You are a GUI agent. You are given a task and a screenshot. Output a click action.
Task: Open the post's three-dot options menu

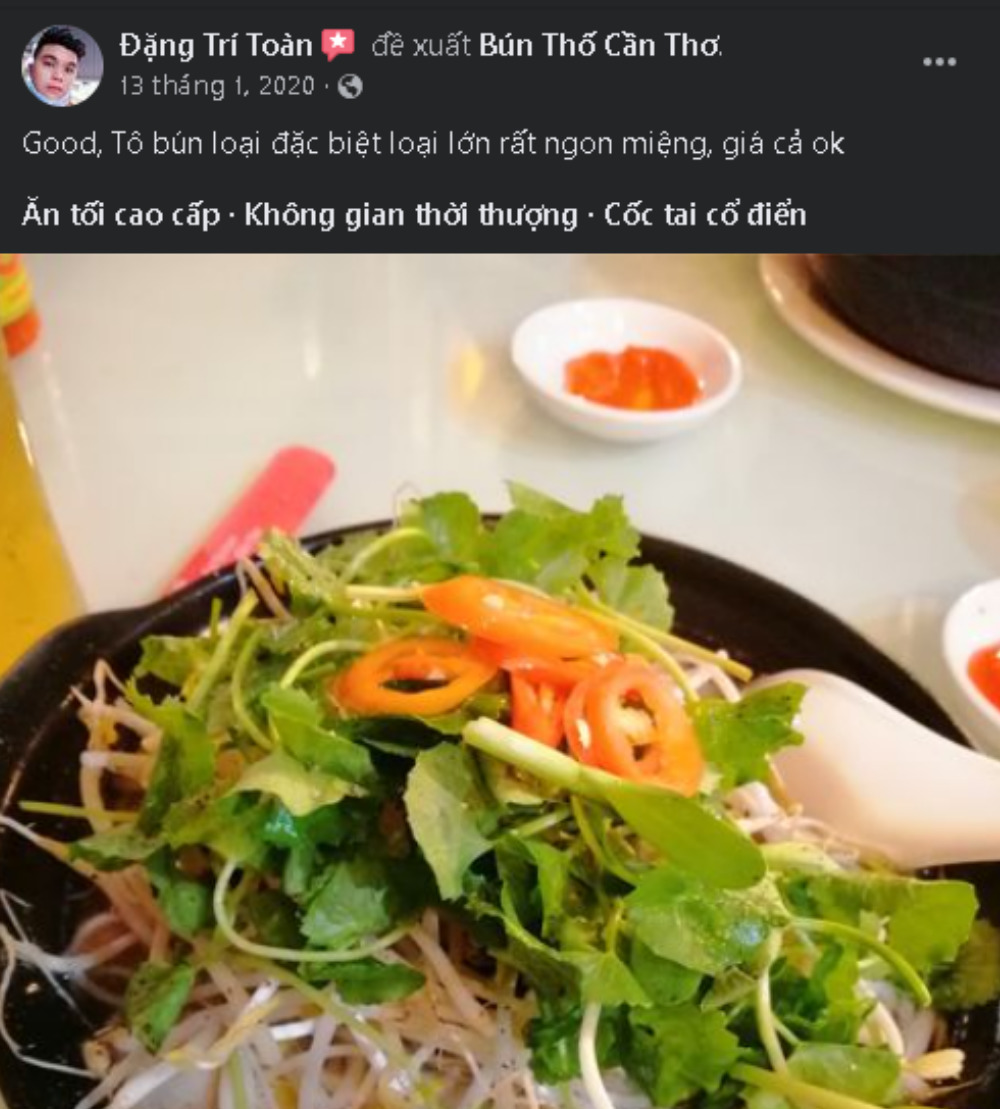[939, 62]
